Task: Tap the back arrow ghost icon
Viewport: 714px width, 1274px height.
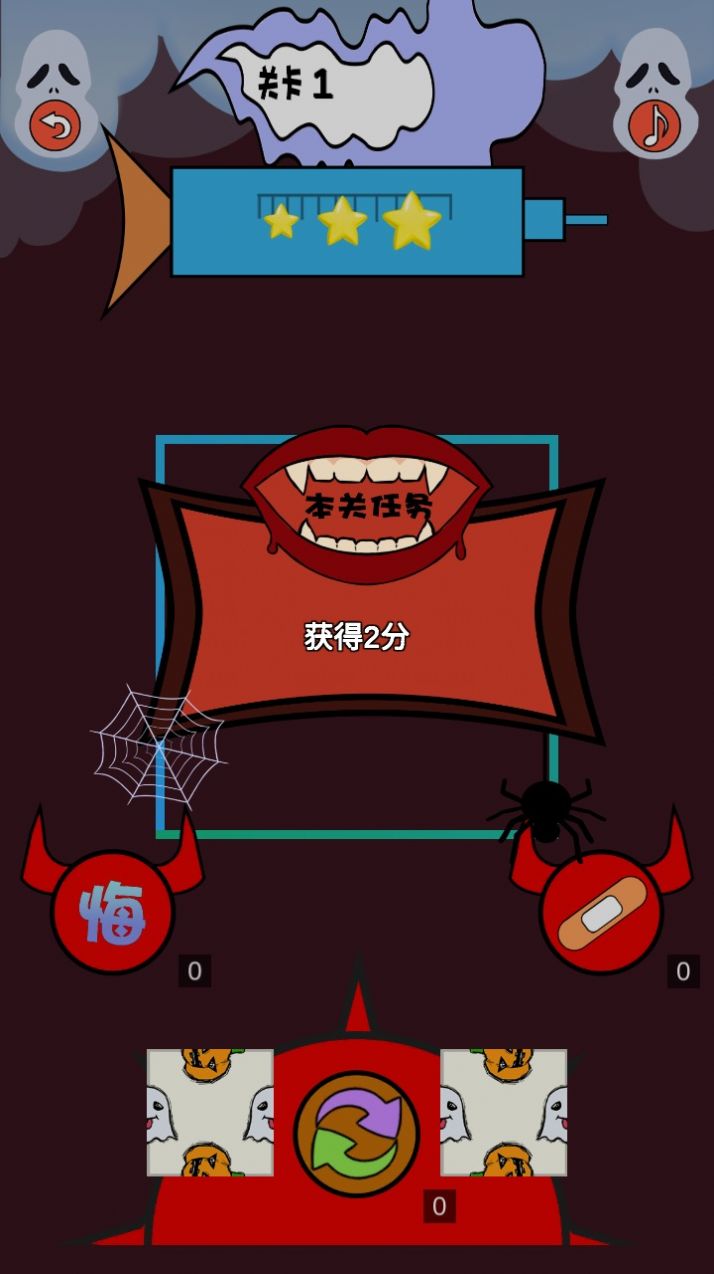Action: pos(55,125)
